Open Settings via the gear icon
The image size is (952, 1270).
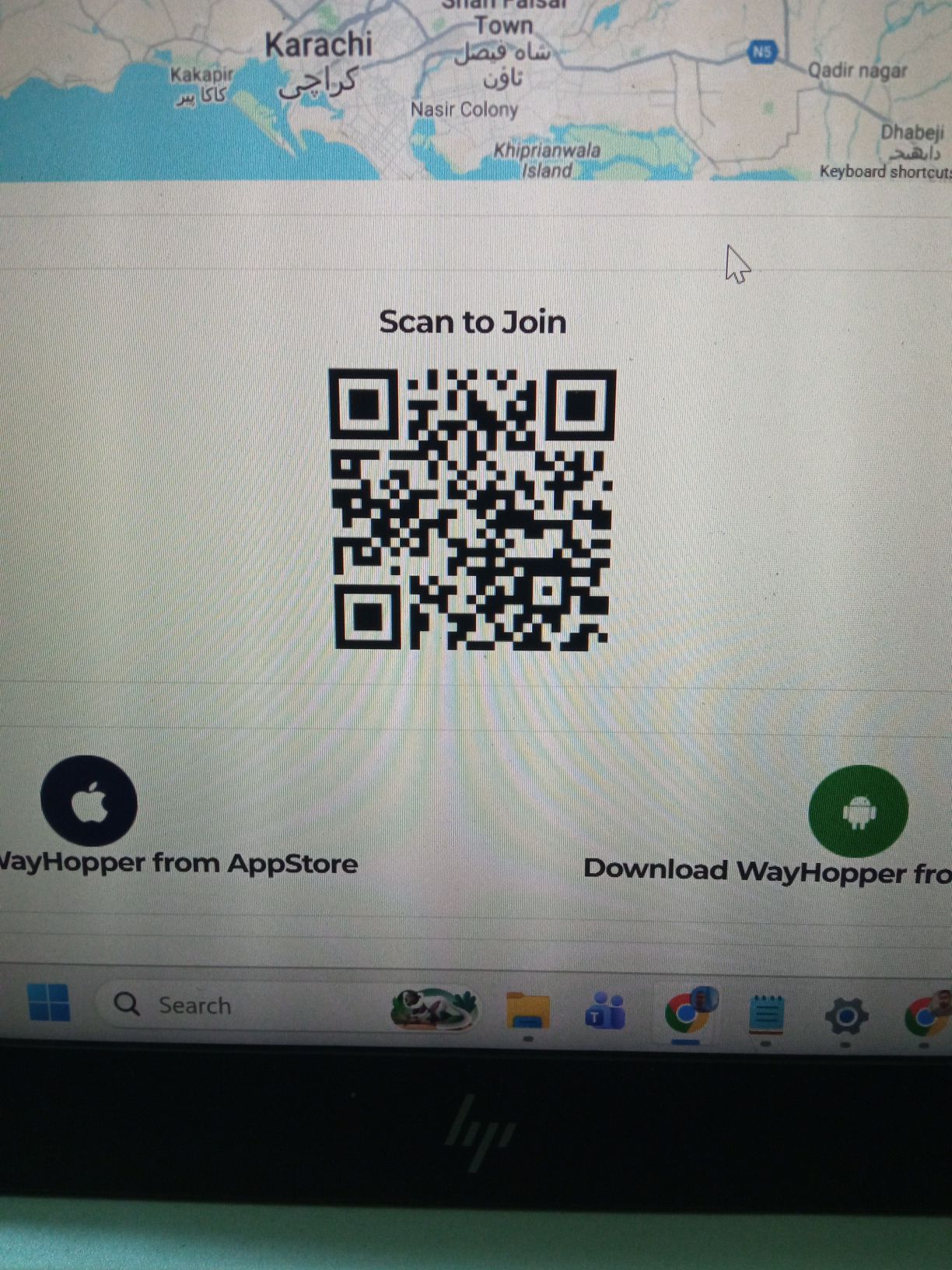point(846,1016)
